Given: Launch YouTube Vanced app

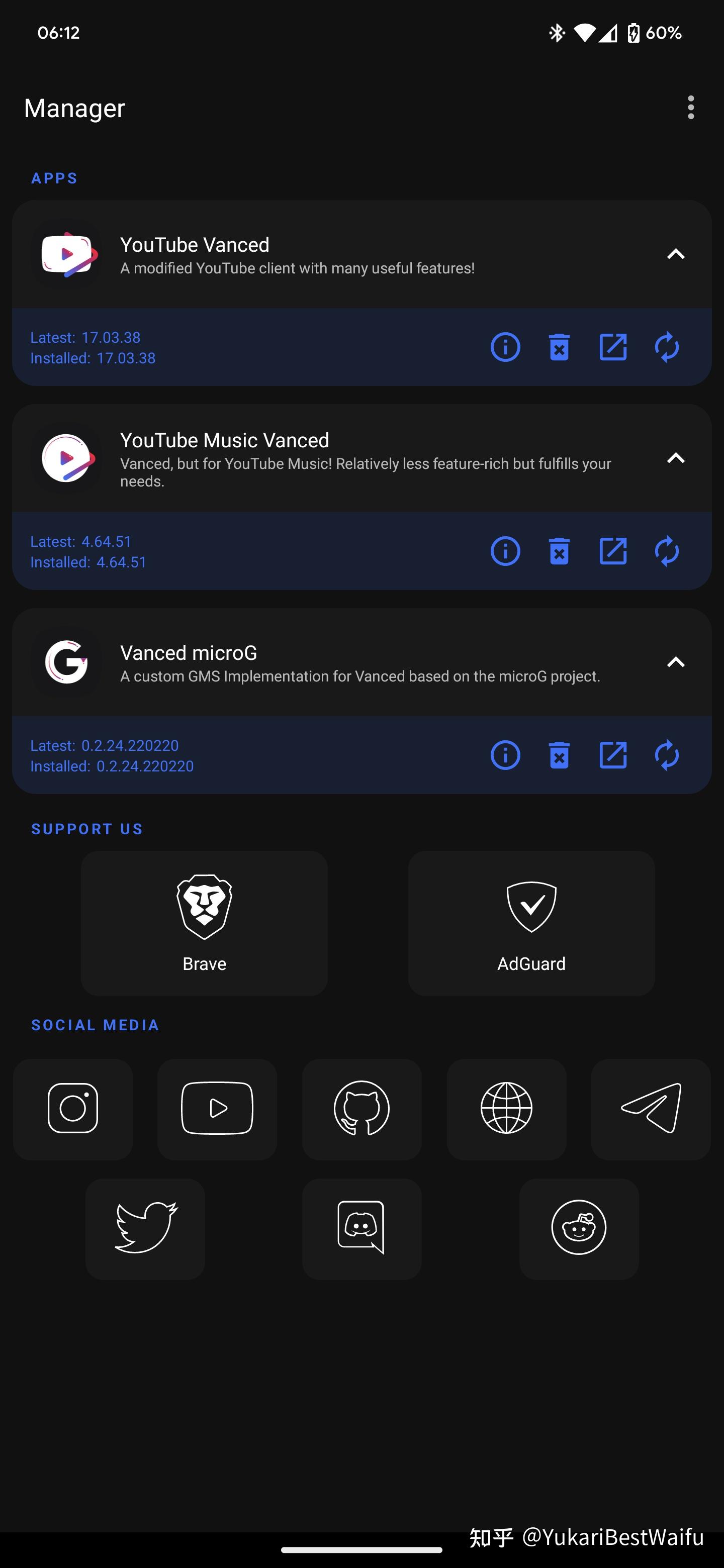Looking at the screenshot, I should click(x=612, y=348).
